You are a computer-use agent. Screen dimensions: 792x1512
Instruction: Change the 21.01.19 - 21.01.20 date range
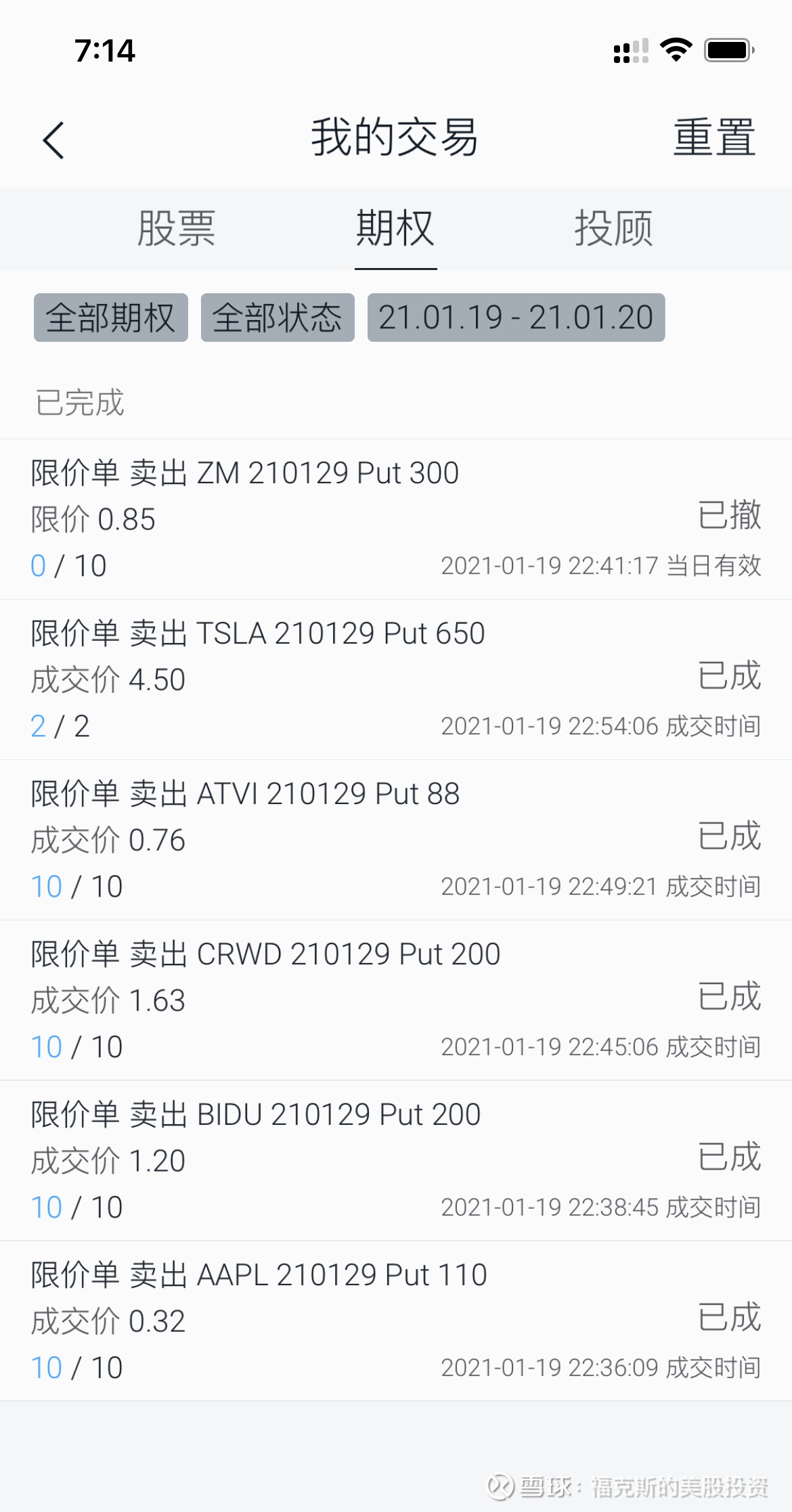pyautogui.click(x=516, y=317)
